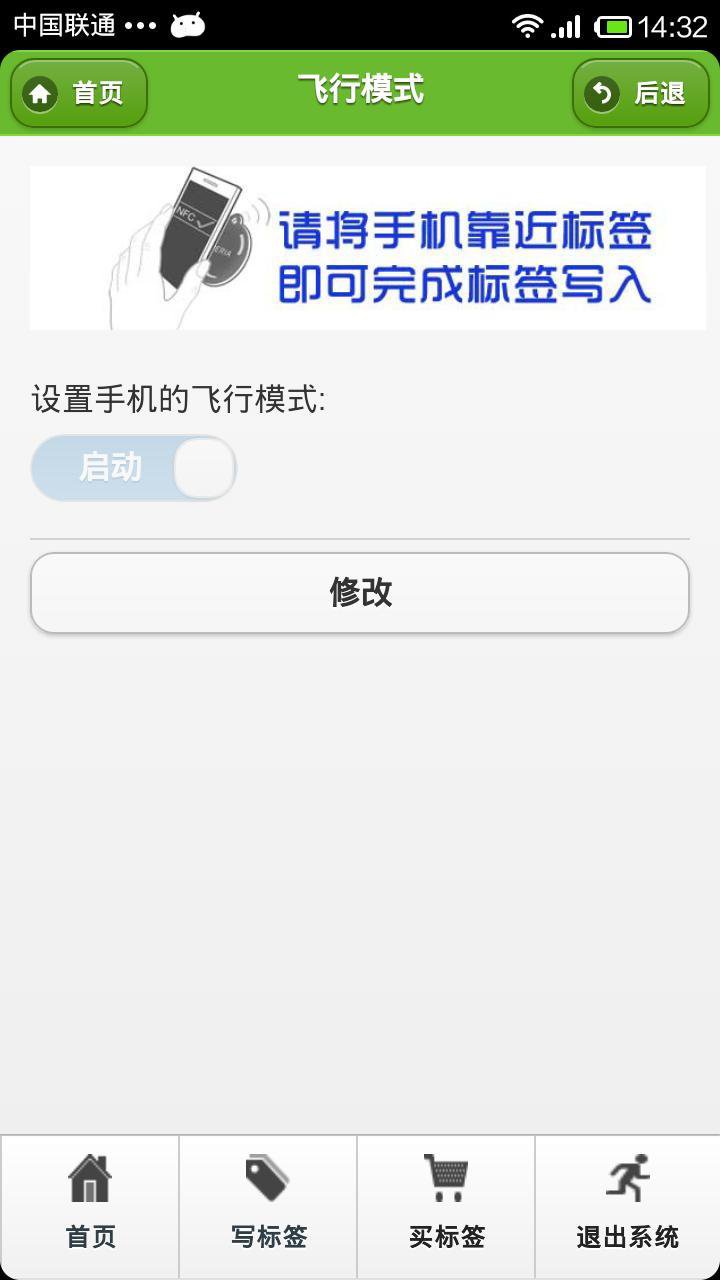Screen dimensions: 720x1280
Task: Click the home icon in the top-left 首页 button
Action: (x=40, y=92)
